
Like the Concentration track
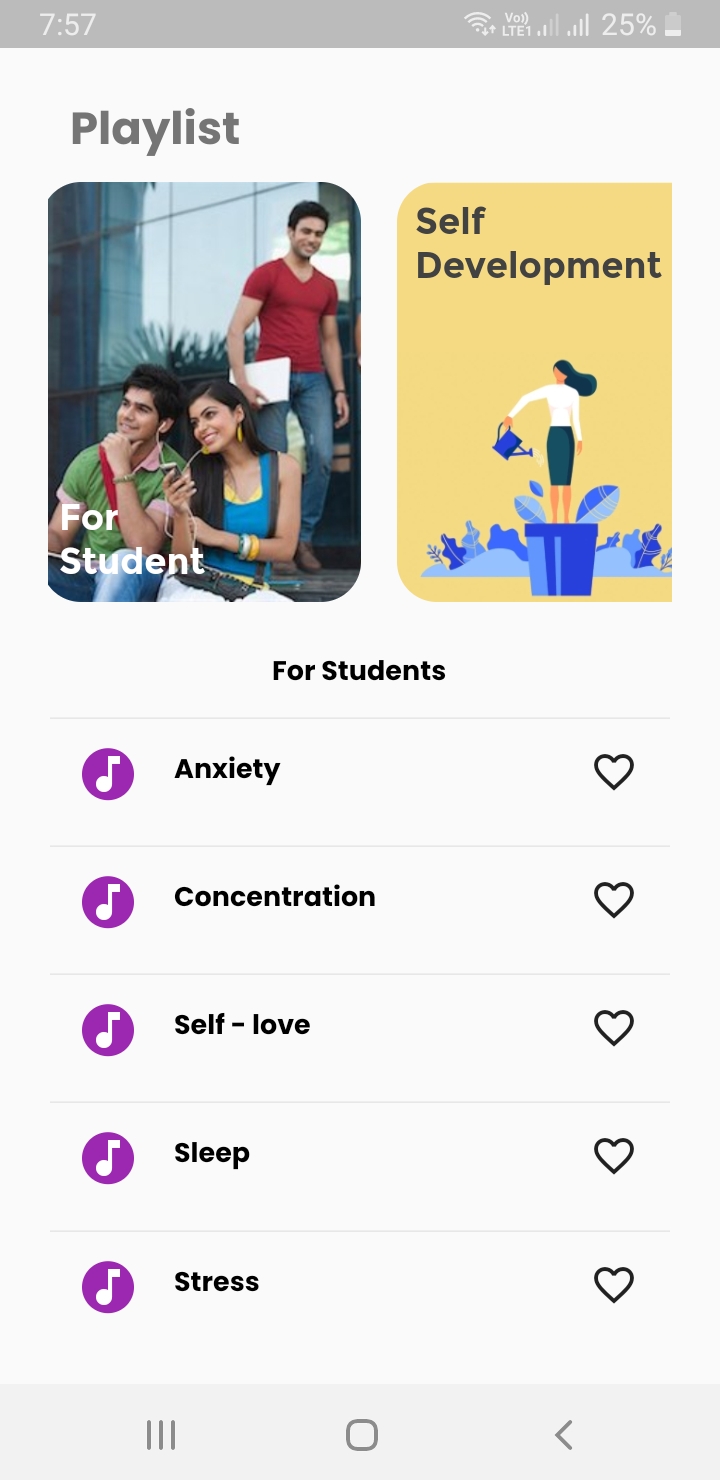click(x=614, y=900)
